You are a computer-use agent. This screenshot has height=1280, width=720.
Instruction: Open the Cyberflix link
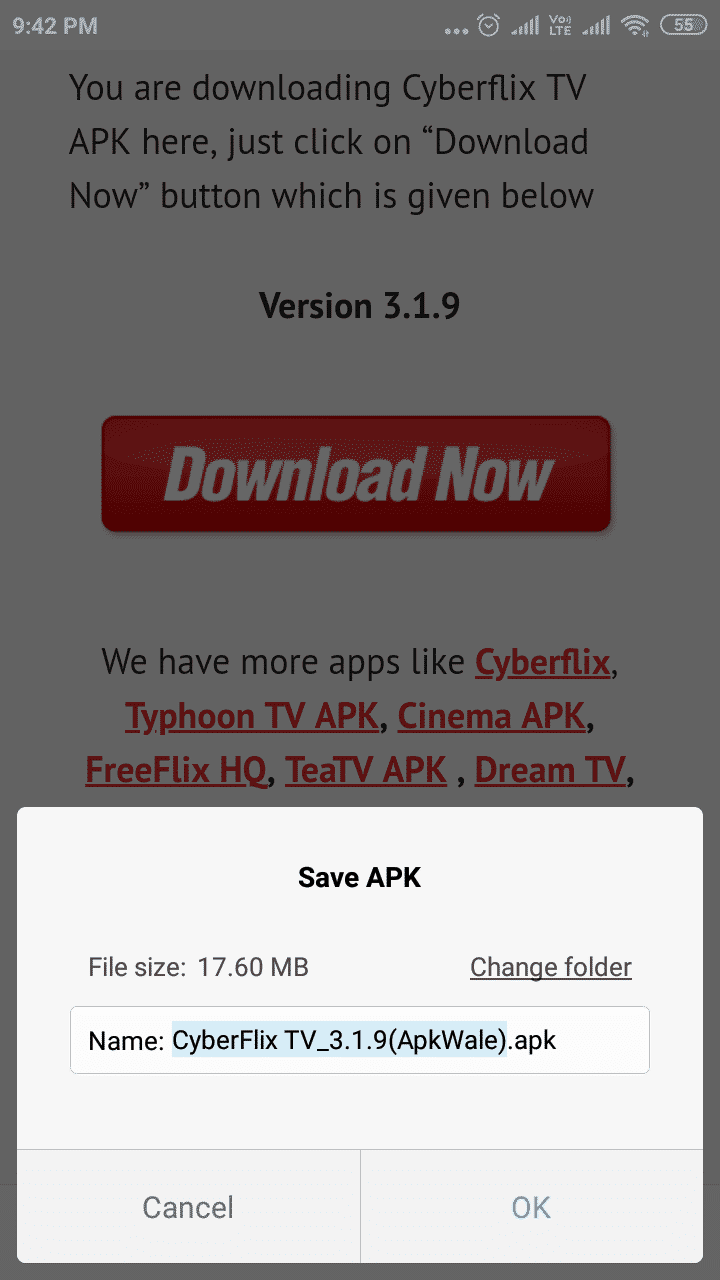(542, 662)
